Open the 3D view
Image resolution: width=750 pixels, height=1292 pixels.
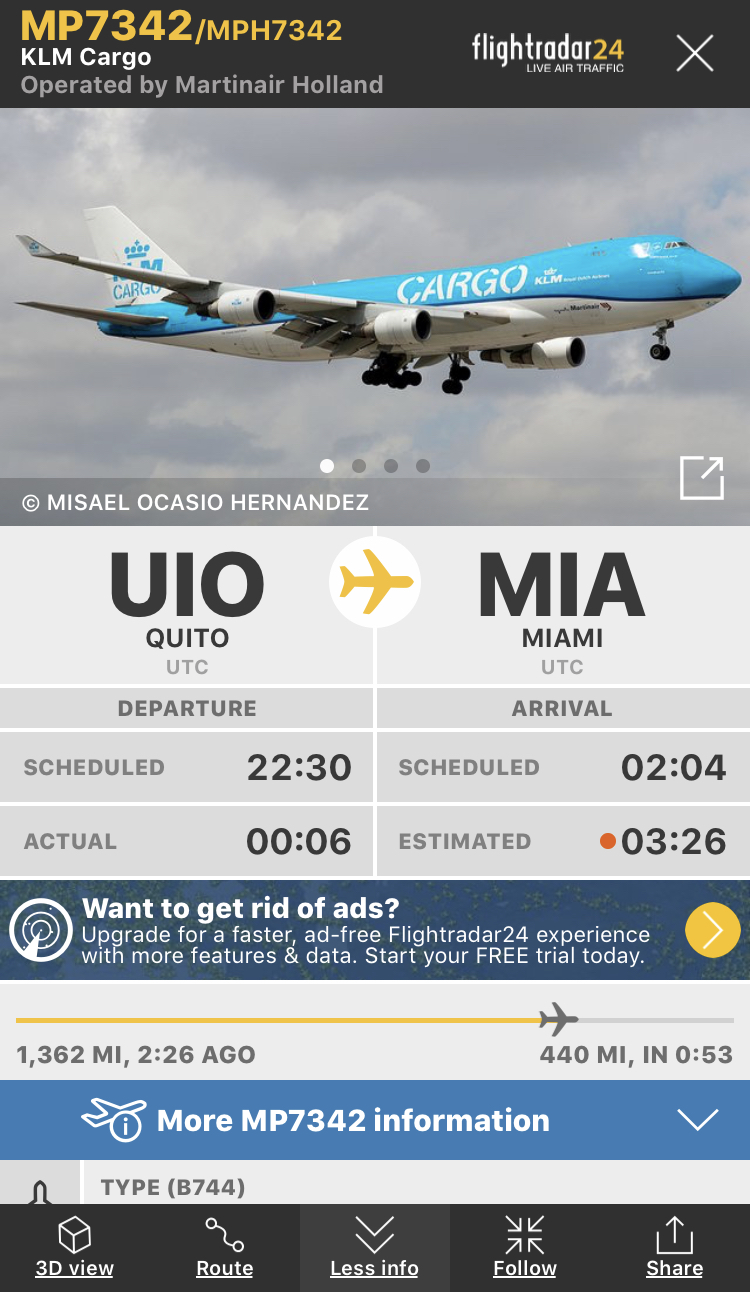point(75,1248)
